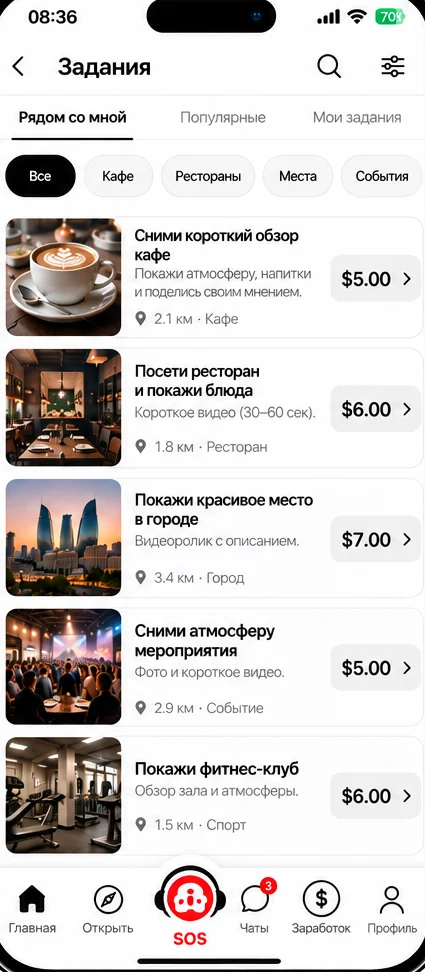Go to the Главная tab
This screenshot has height=972, width=425.
point(32,909)
